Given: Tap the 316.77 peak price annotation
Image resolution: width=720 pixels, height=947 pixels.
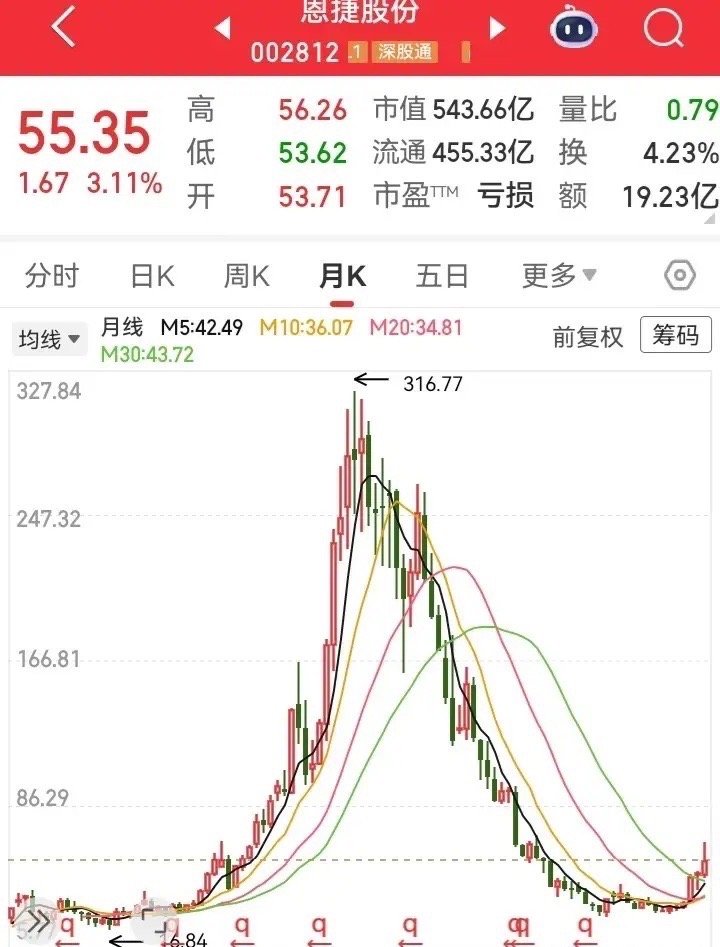Looking at the screenshot, I should click(430, 383).
